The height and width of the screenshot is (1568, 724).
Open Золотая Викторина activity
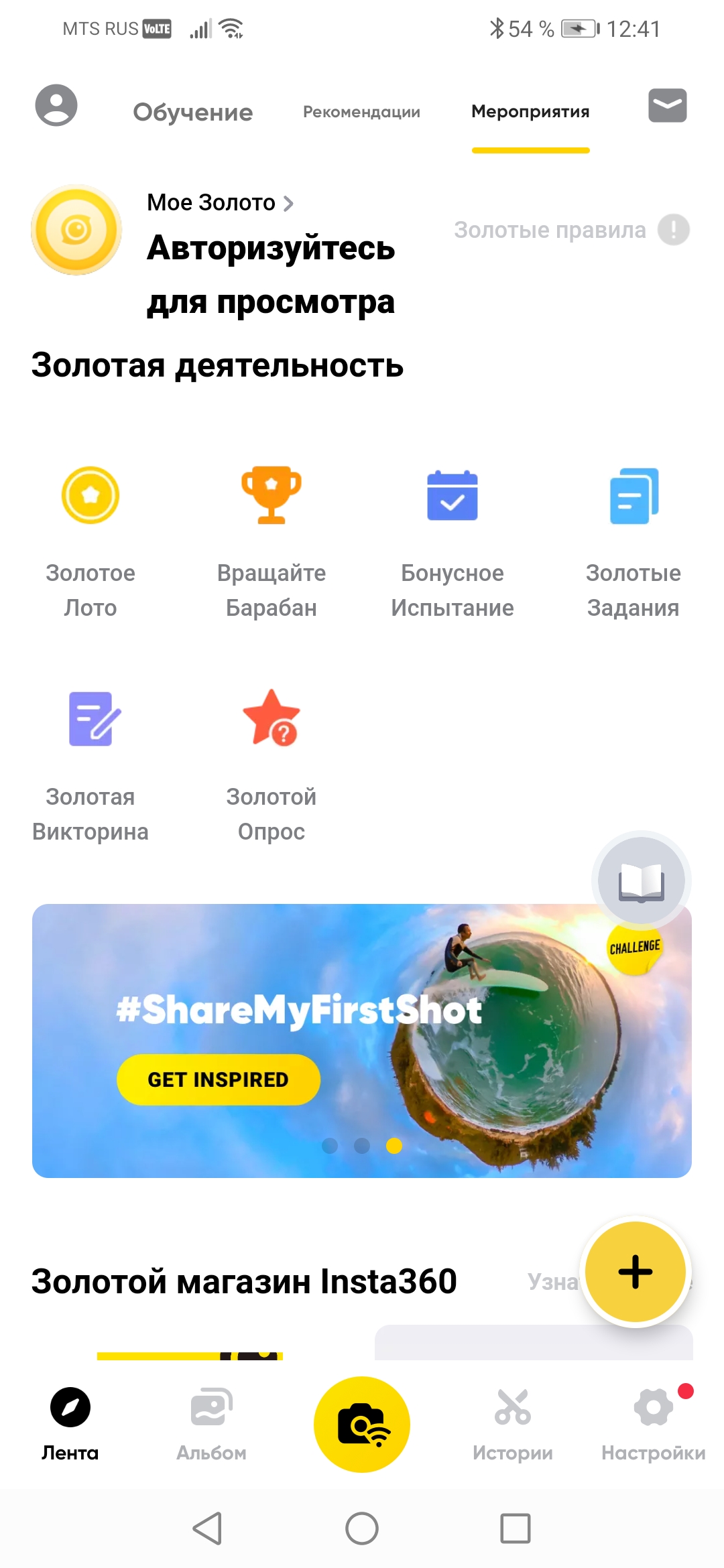click(90, 764)
